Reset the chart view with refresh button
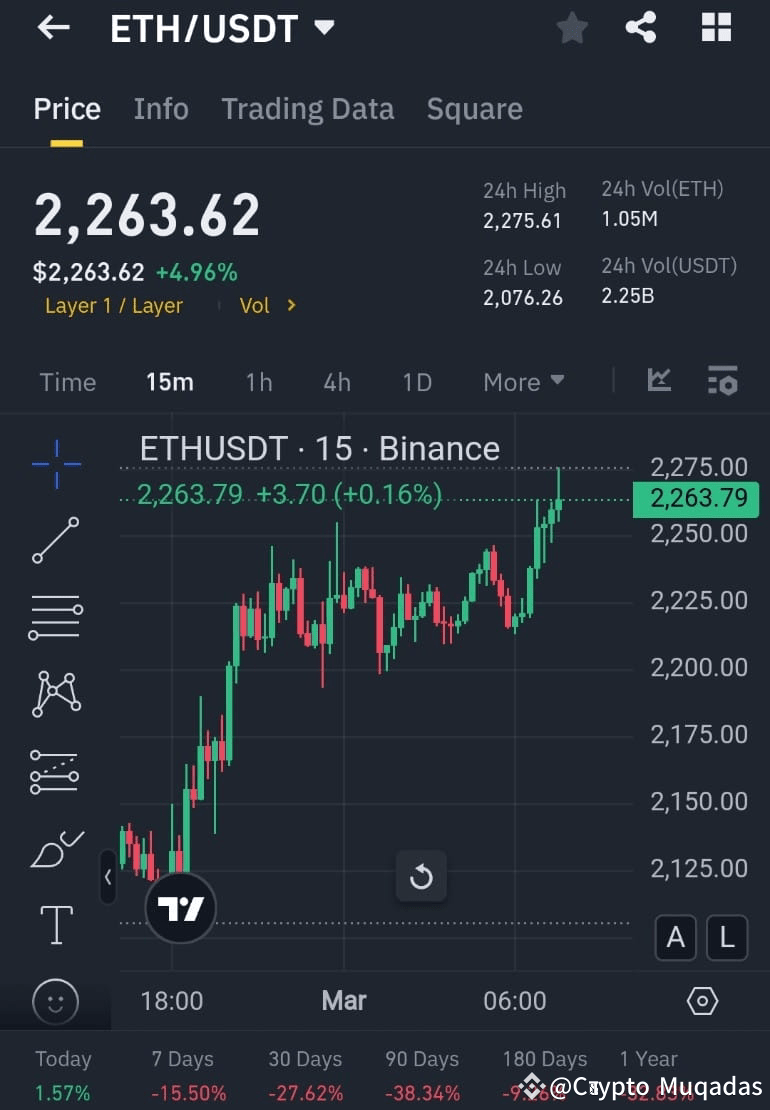The height and width of the screenshot is (1110, 770). pyautogui.click(x=421, y=875)
